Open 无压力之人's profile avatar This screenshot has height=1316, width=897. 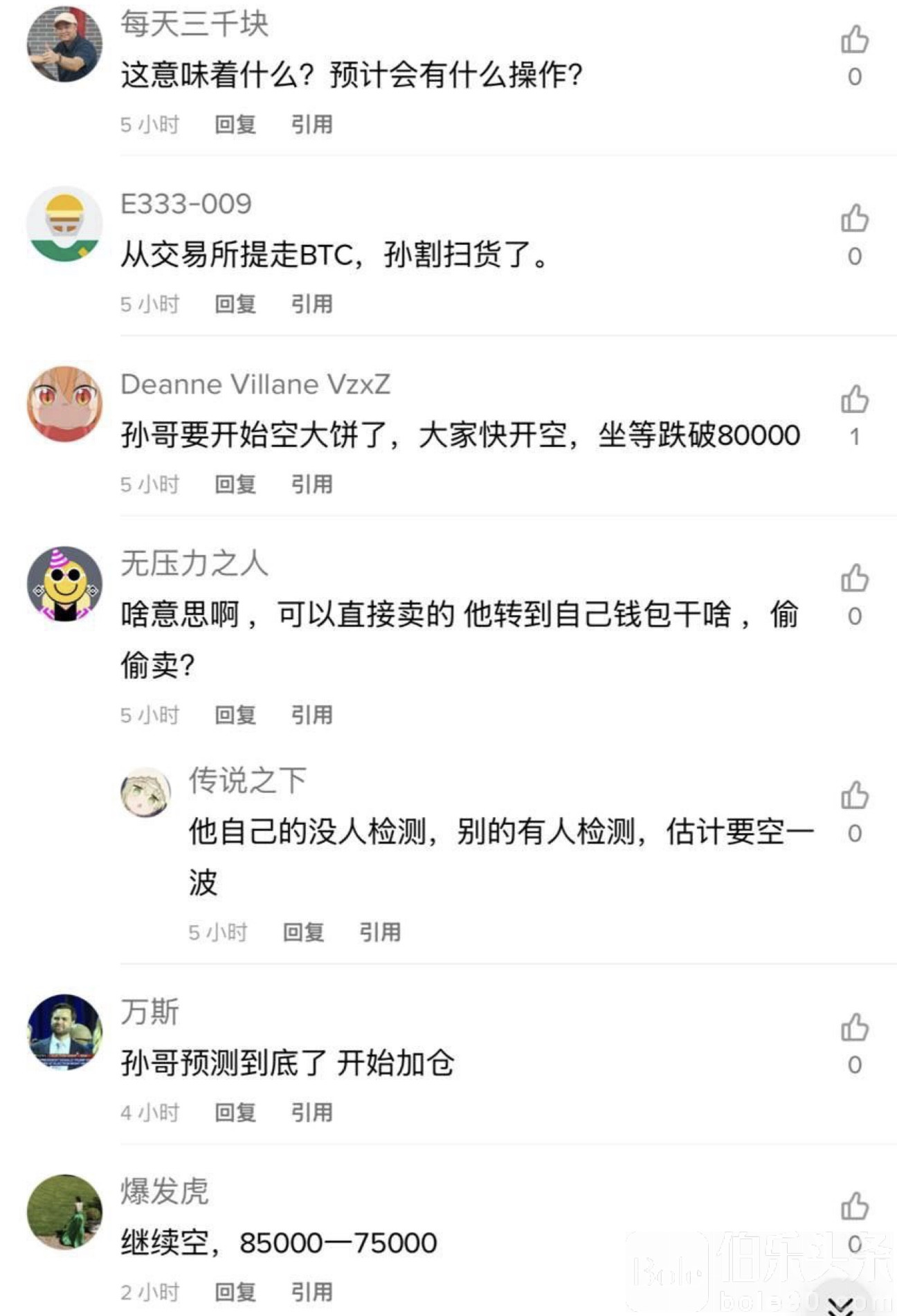[64, 584]
